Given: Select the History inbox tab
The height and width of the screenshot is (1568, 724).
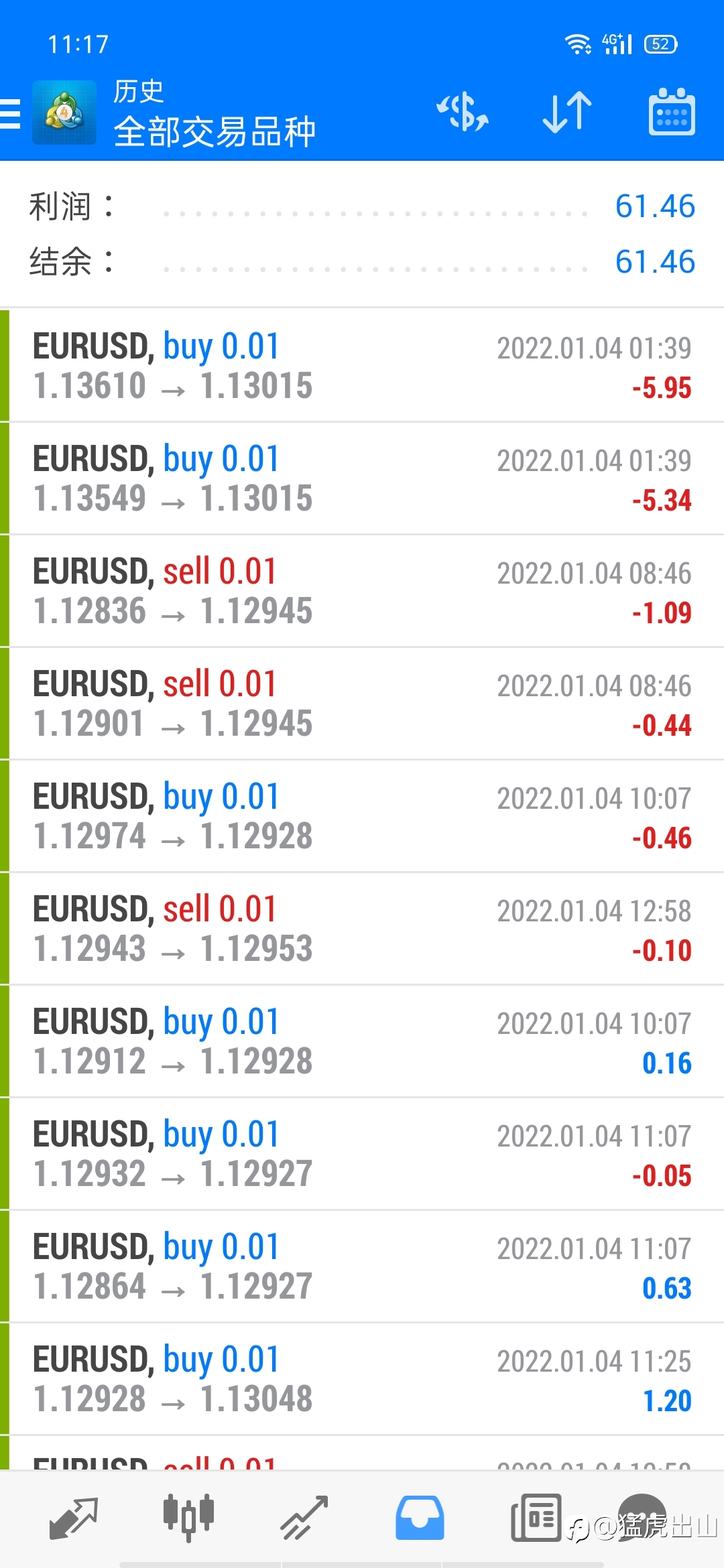Looking at the screenshot, I should tap(420, 1518).
